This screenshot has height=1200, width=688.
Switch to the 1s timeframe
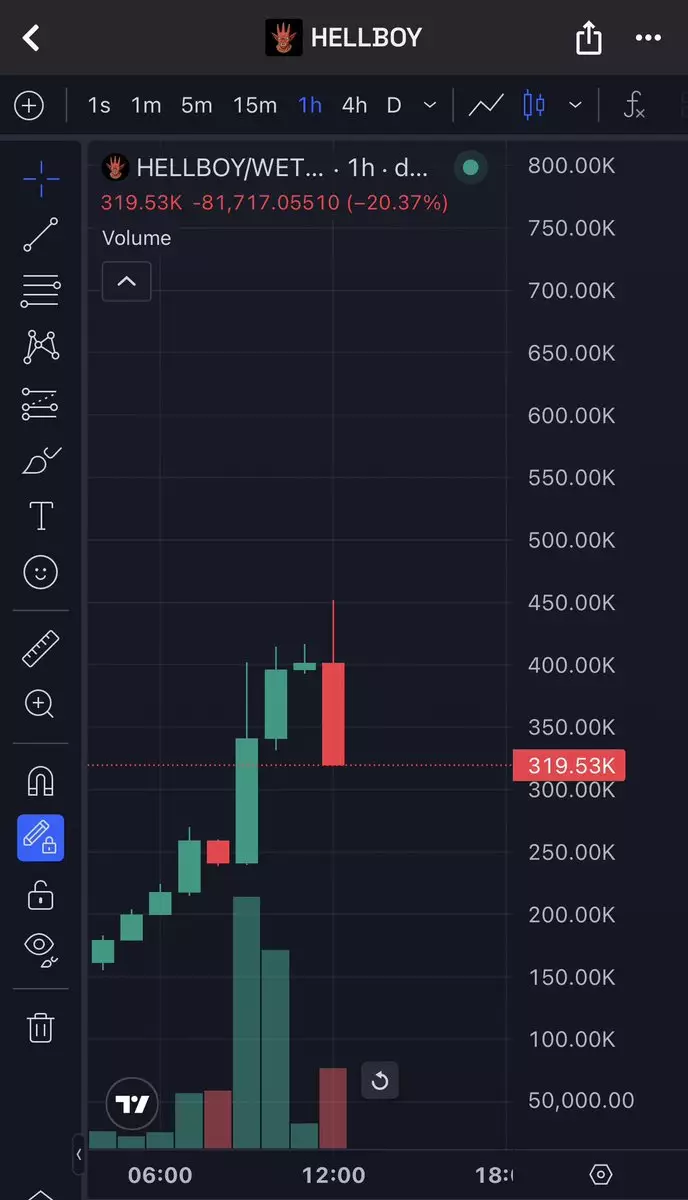click(99, 105)
